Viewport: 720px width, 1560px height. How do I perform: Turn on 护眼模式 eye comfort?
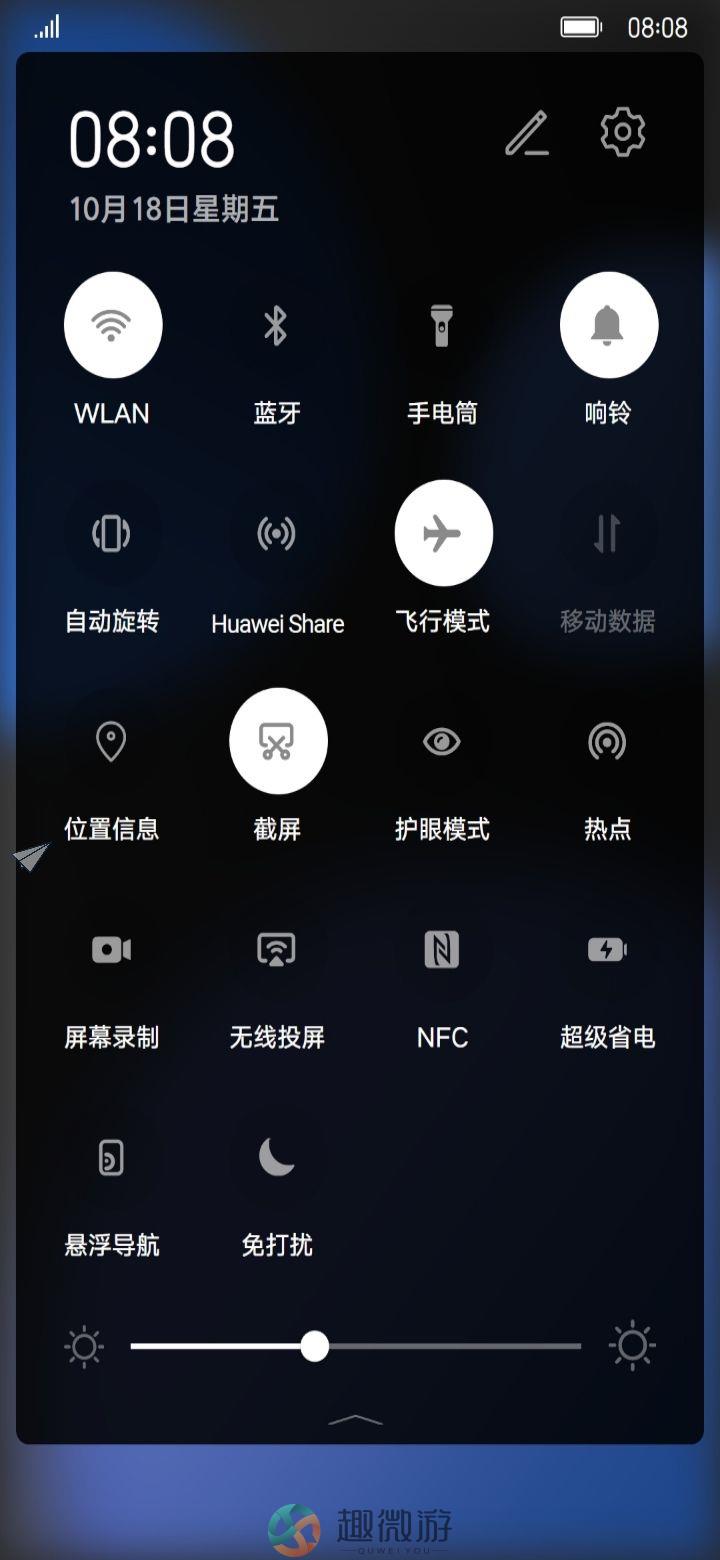click(442, 741)
